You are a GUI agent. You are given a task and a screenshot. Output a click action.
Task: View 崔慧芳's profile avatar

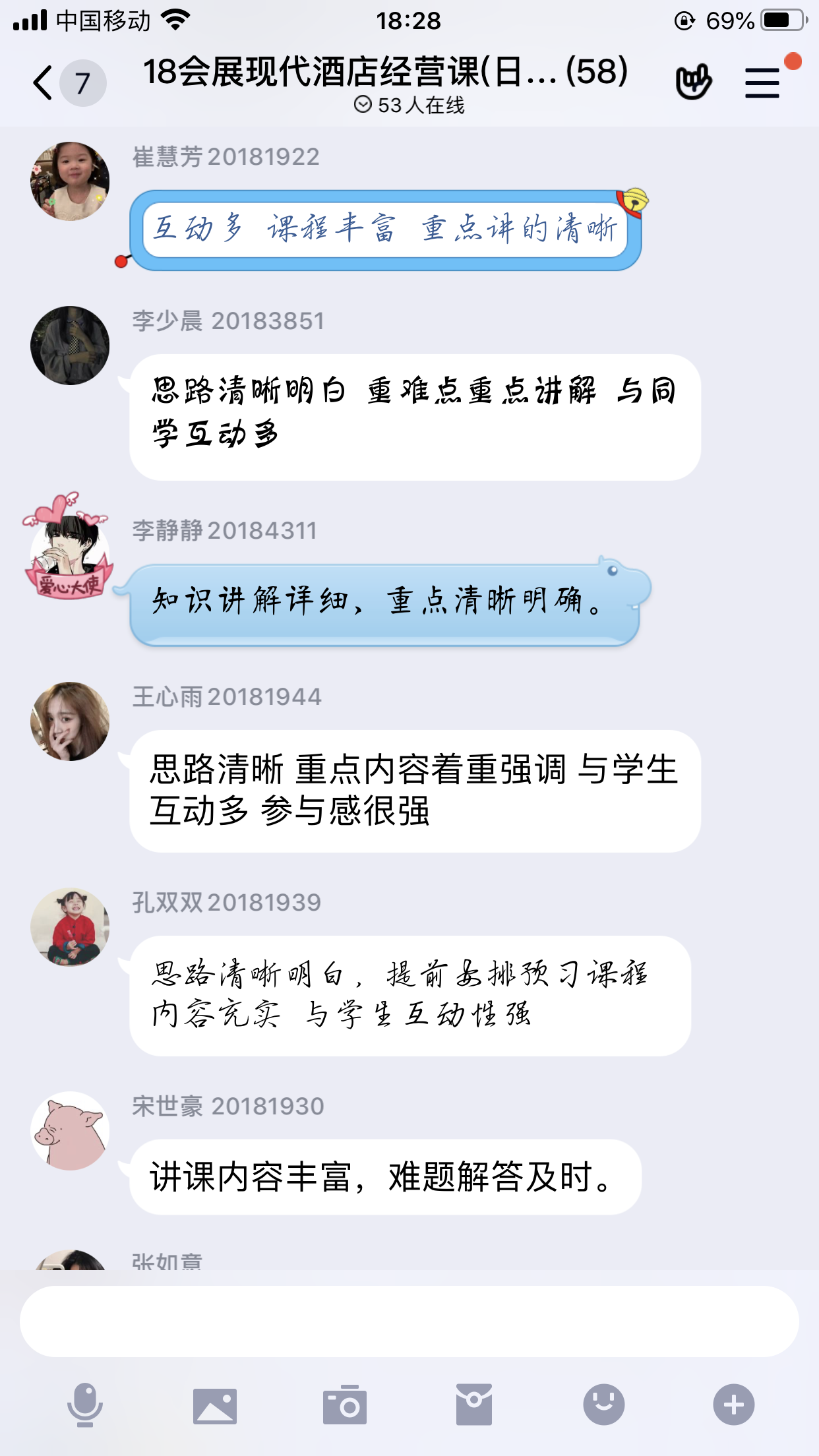click(x=70, y=181)
